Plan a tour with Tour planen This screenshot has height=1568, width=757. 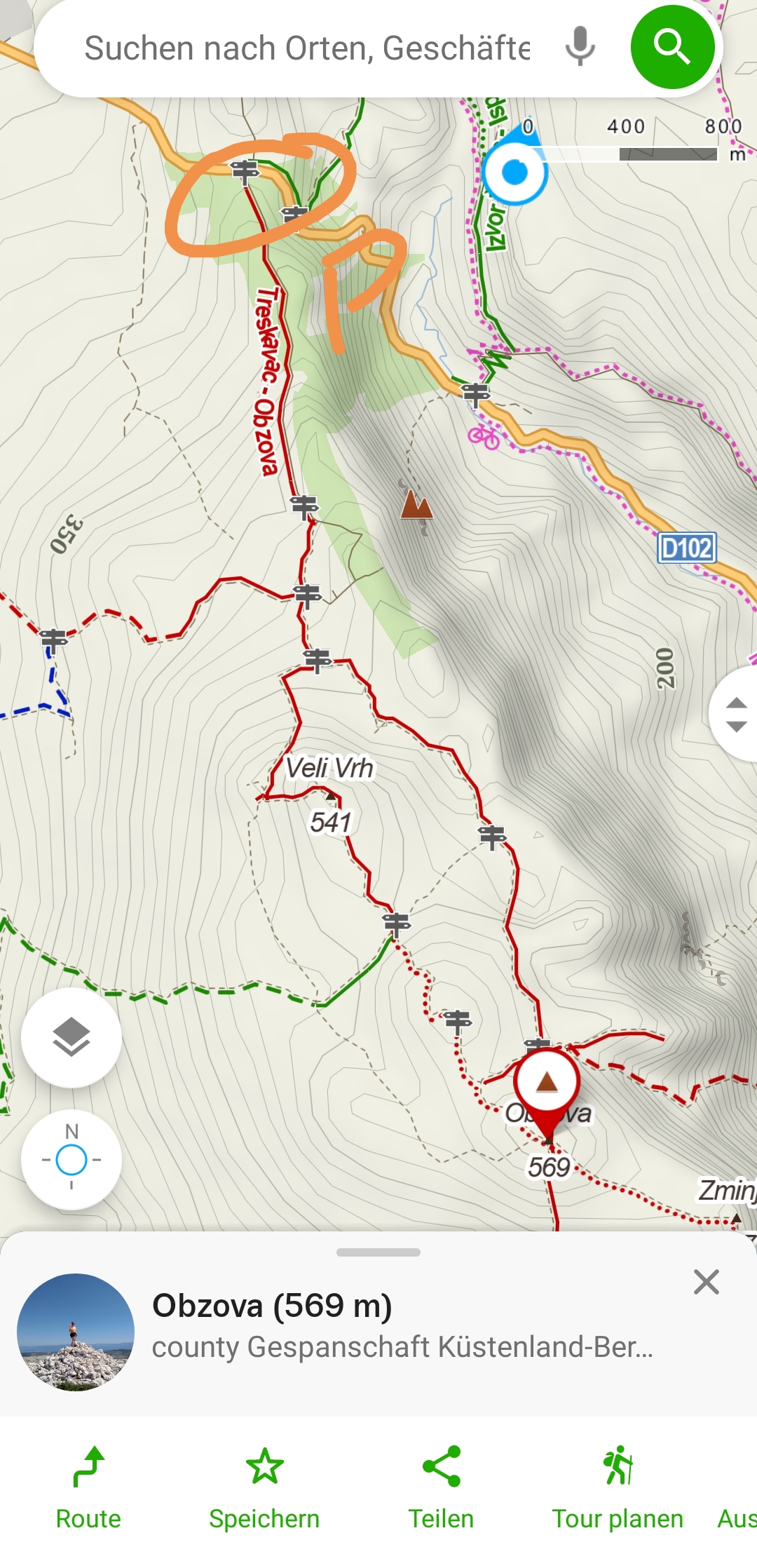[x=618, y=1487]
